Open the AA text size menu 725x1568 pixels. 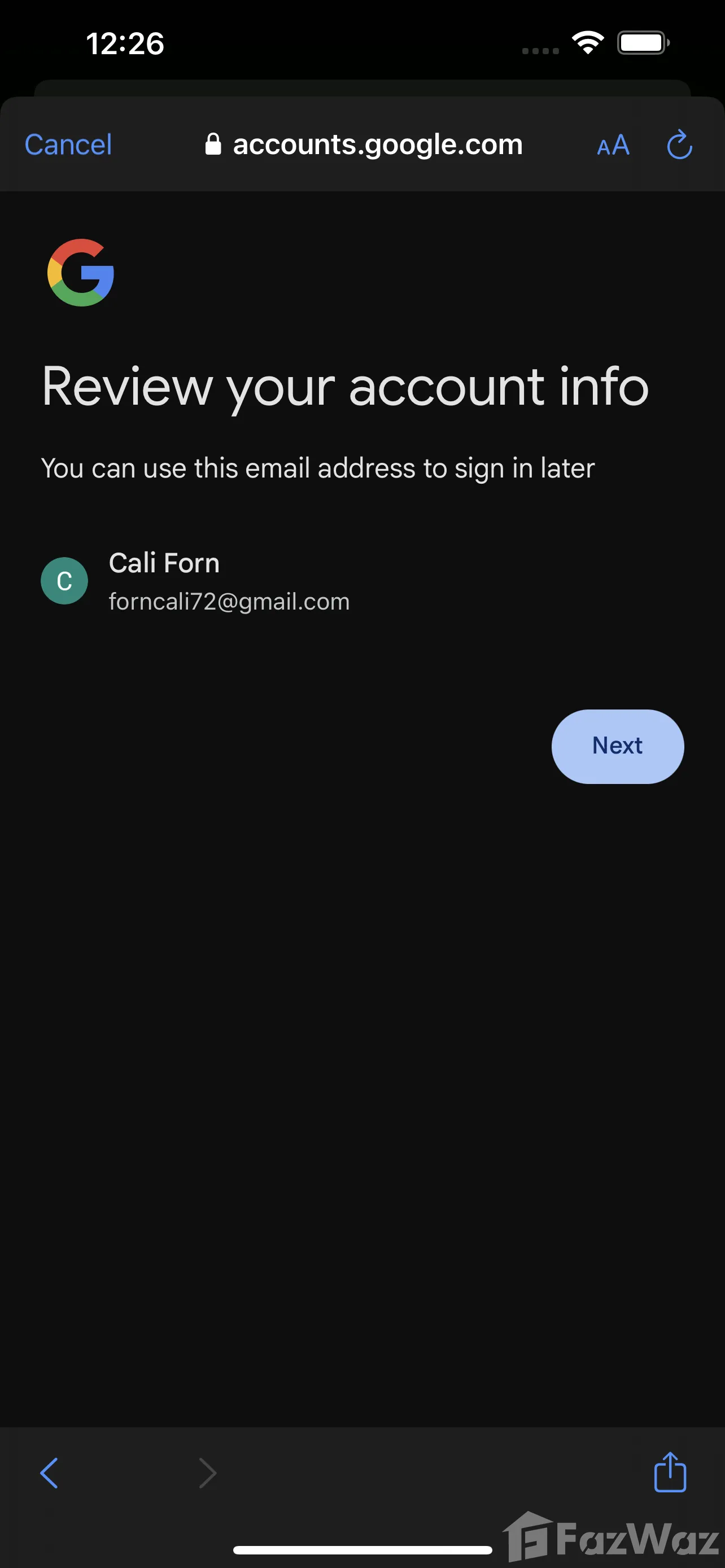[x=613, y=146]
